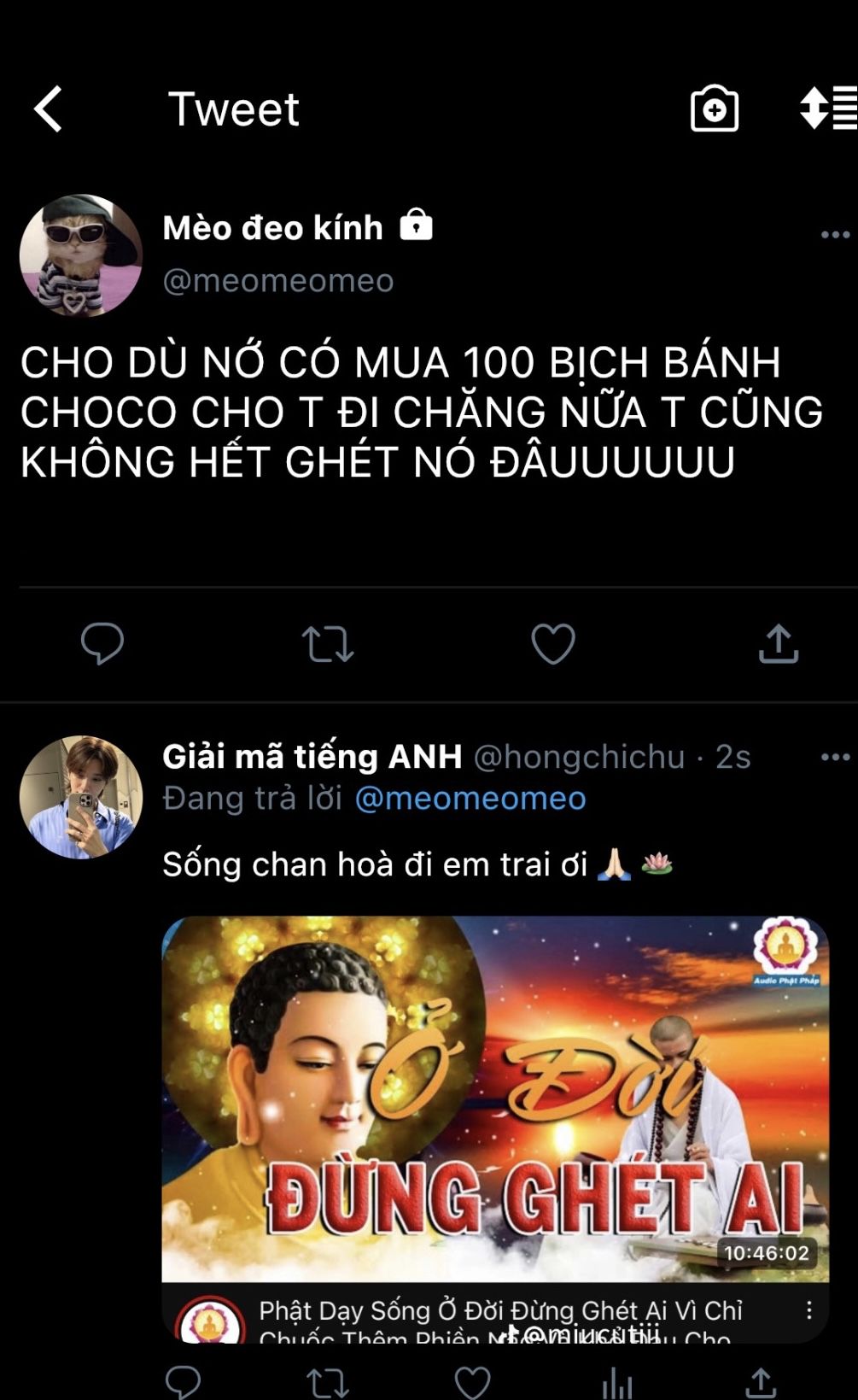Go back from the Tweet screen
The width and height of the screenshot is (858, 1400).
pyautogui.click(x=49, y=109)
